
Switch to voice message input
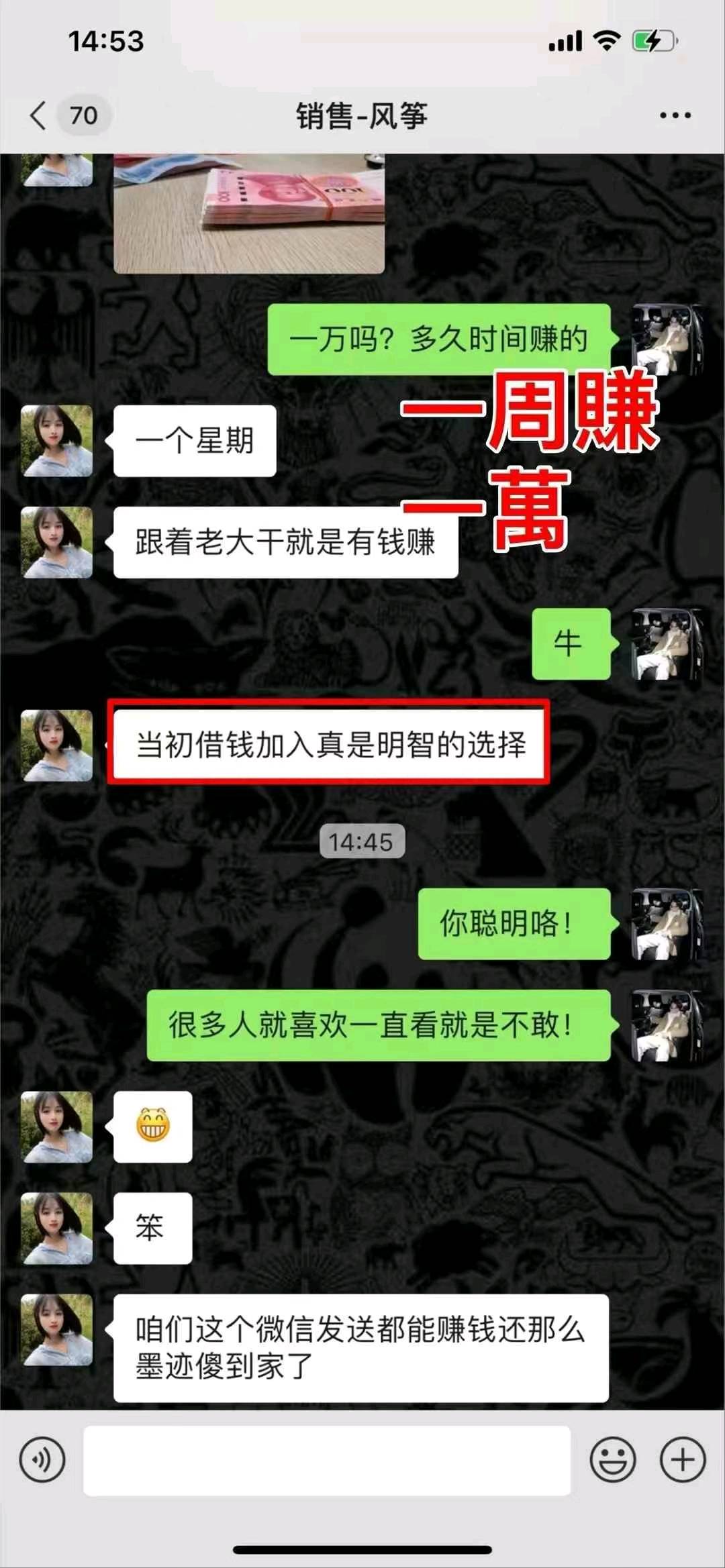42,1459
